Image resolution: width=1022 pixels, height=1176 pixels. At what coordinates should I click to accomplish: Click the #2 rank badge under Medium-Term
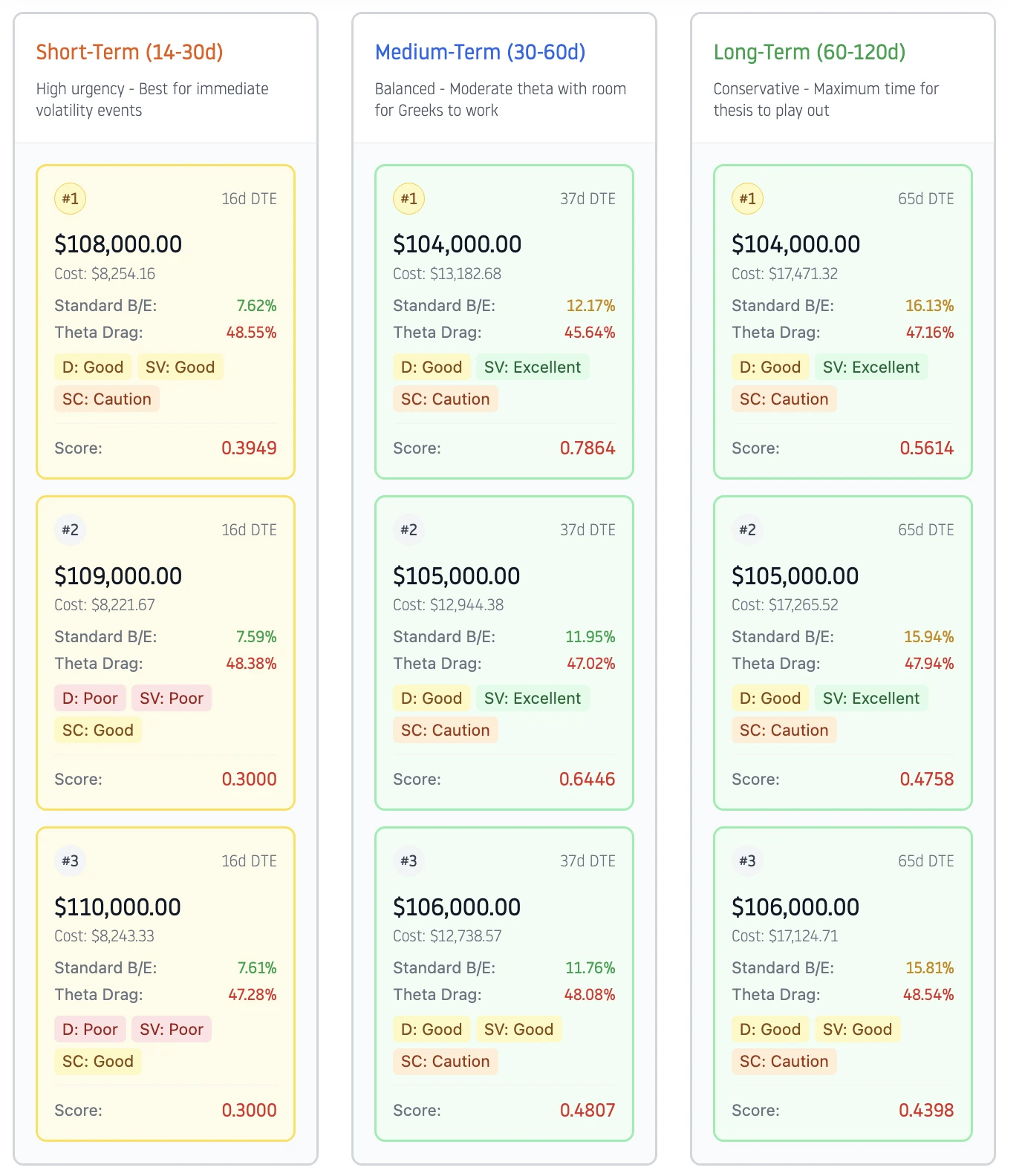[409, 530]
